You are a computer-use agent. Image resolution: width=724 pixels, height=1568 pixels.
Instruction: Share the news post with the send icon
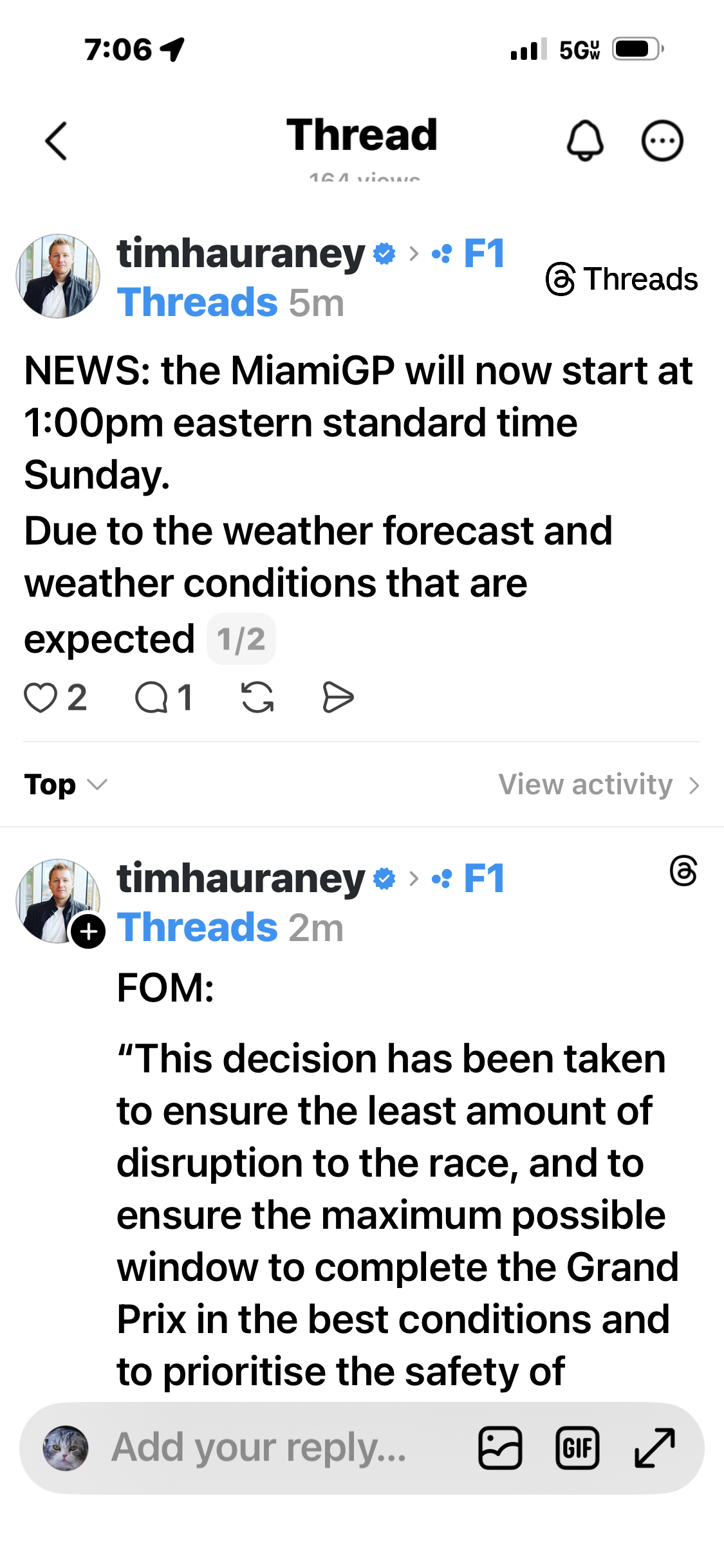coord(338,698)
